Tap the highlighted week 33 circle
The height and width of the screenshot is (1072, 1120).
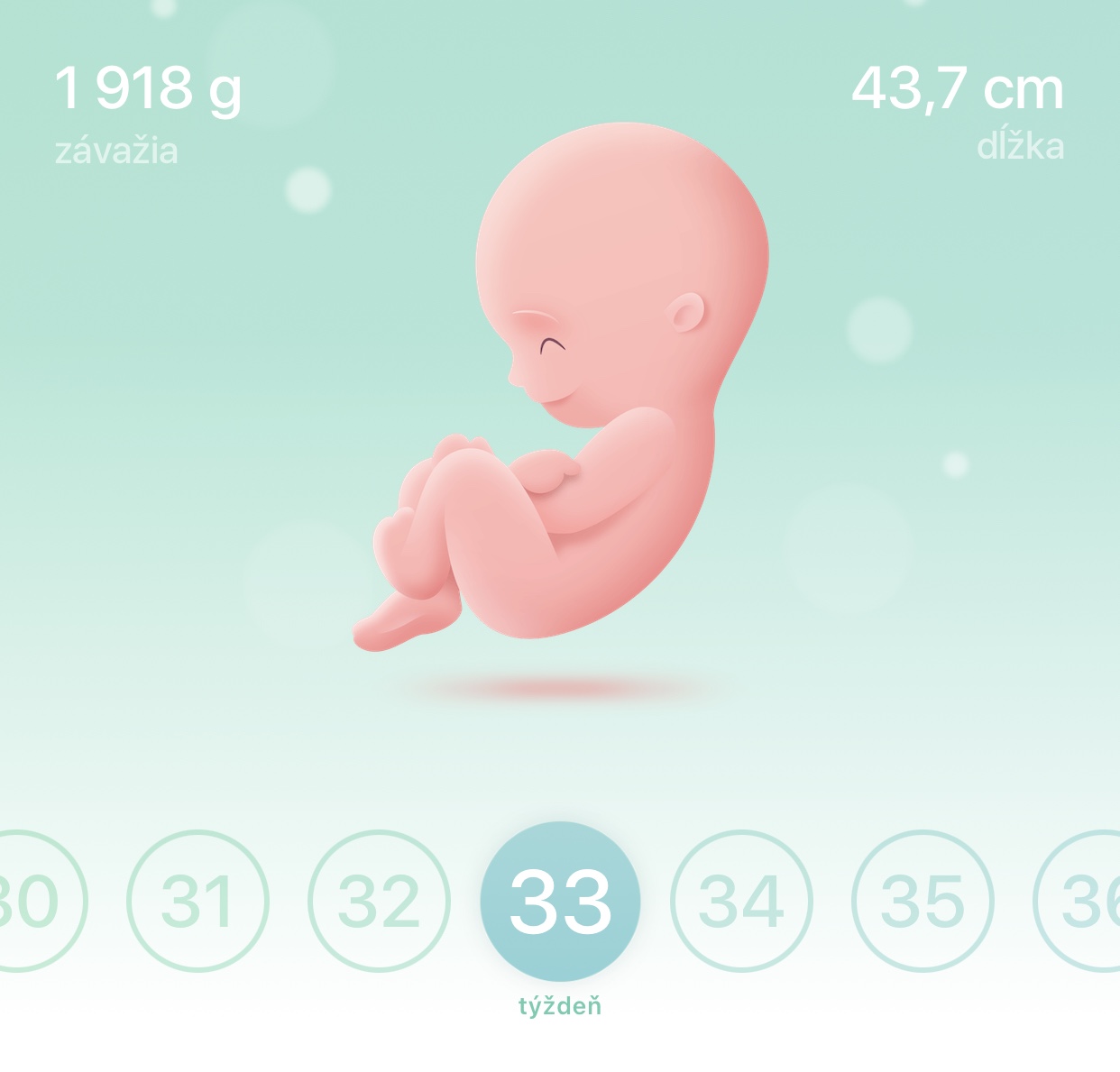pos(560,901)
